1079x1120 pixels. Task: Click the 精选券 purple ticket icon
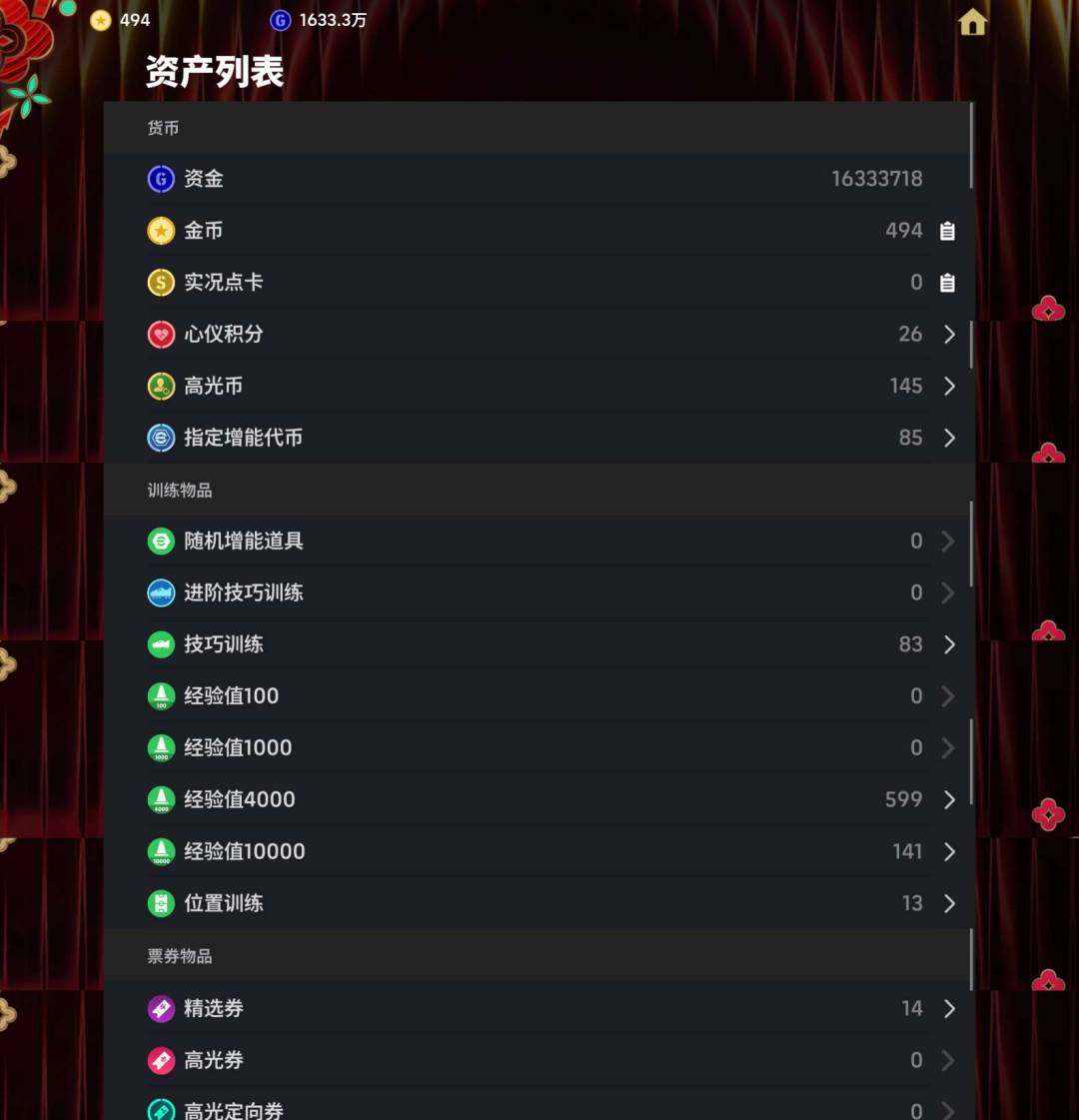161,1009
